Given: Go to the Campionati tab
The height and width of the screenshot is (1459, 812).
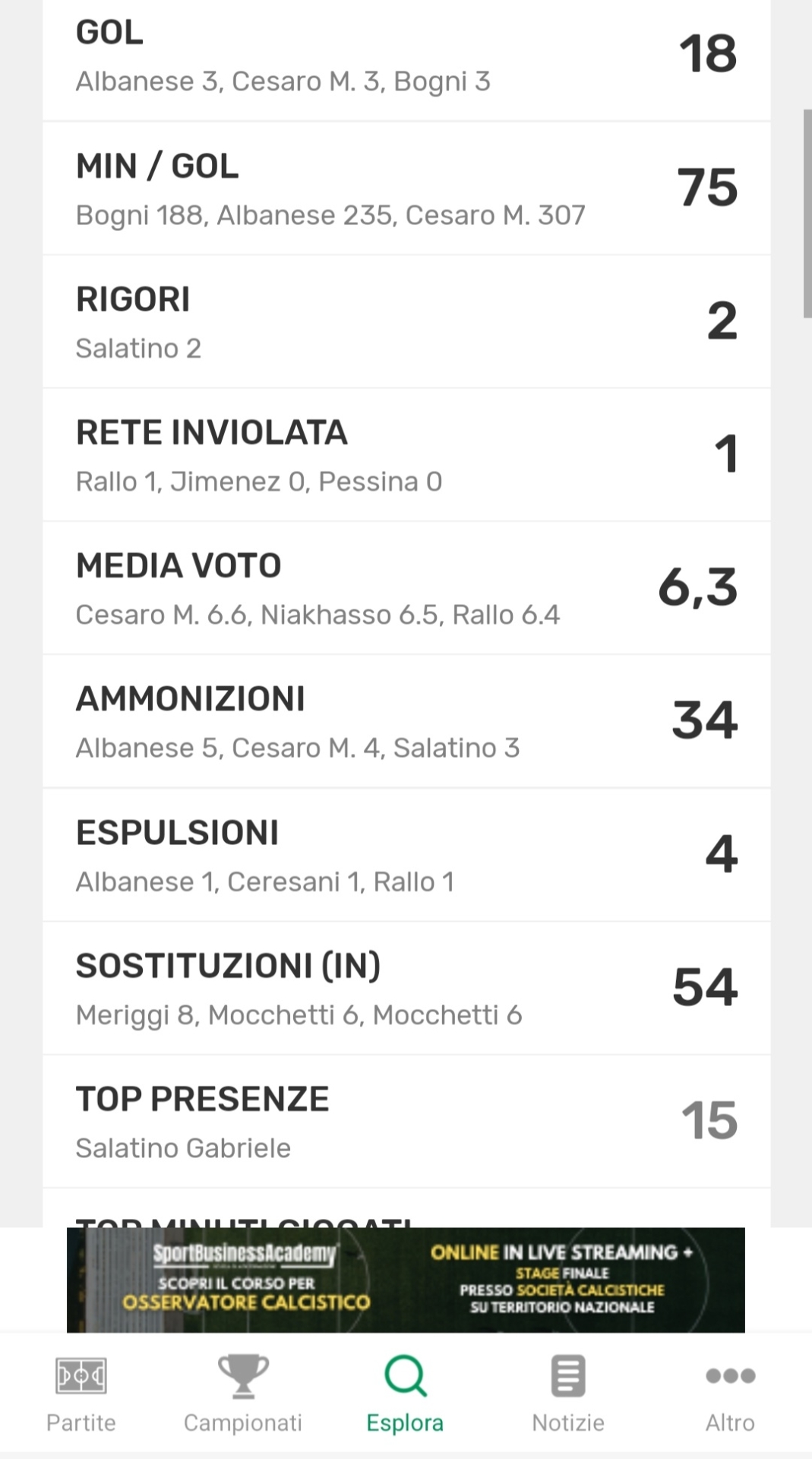Looking at the screenshot, I should (243, 1394).
